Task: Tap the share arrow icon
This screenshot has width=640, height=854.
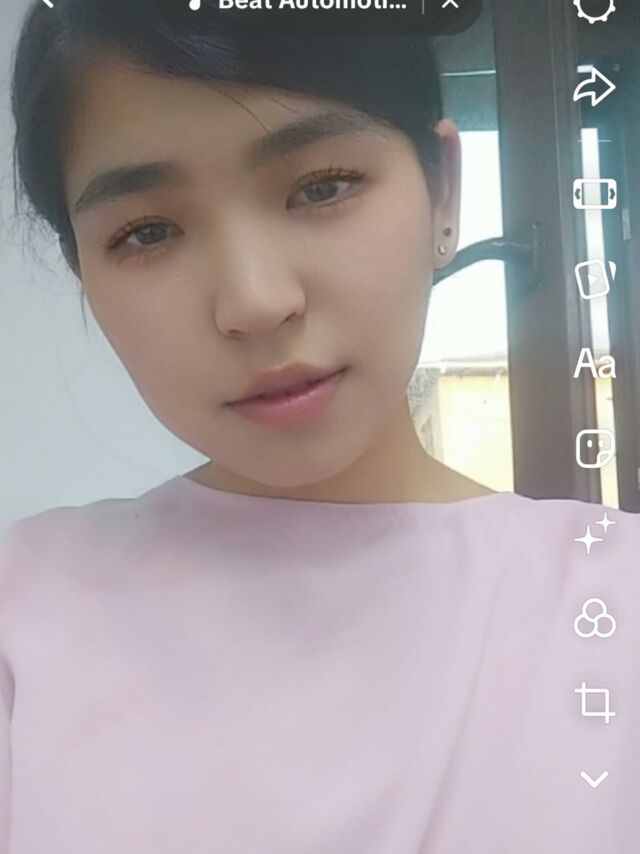Action: (594, 88)
